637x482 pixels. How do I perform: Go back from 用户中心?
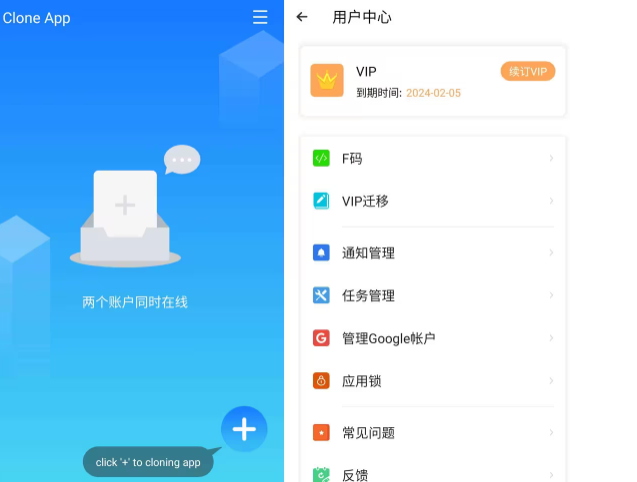click(302, 17)
